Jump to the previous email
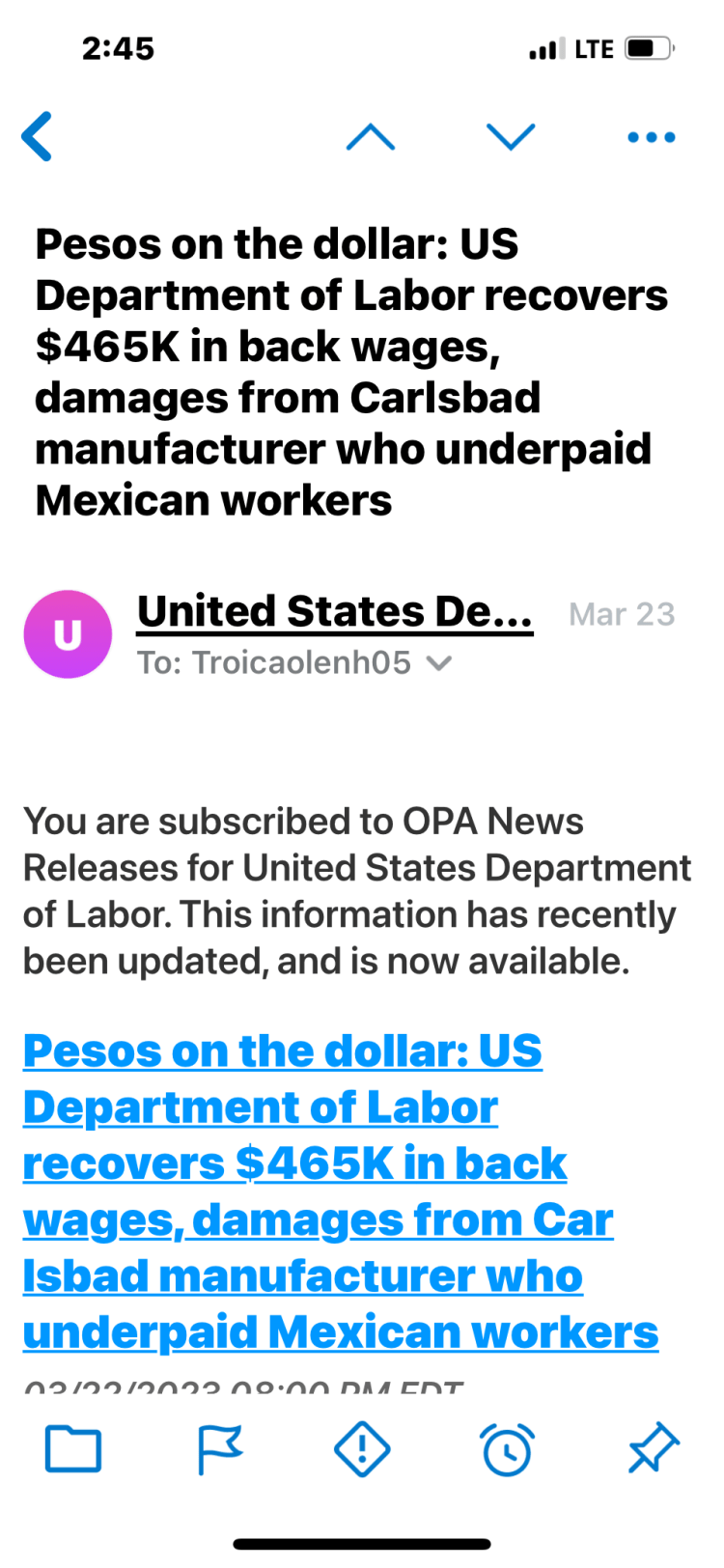The width and height of the screenshot is (724, 1568). coord(371,137)
